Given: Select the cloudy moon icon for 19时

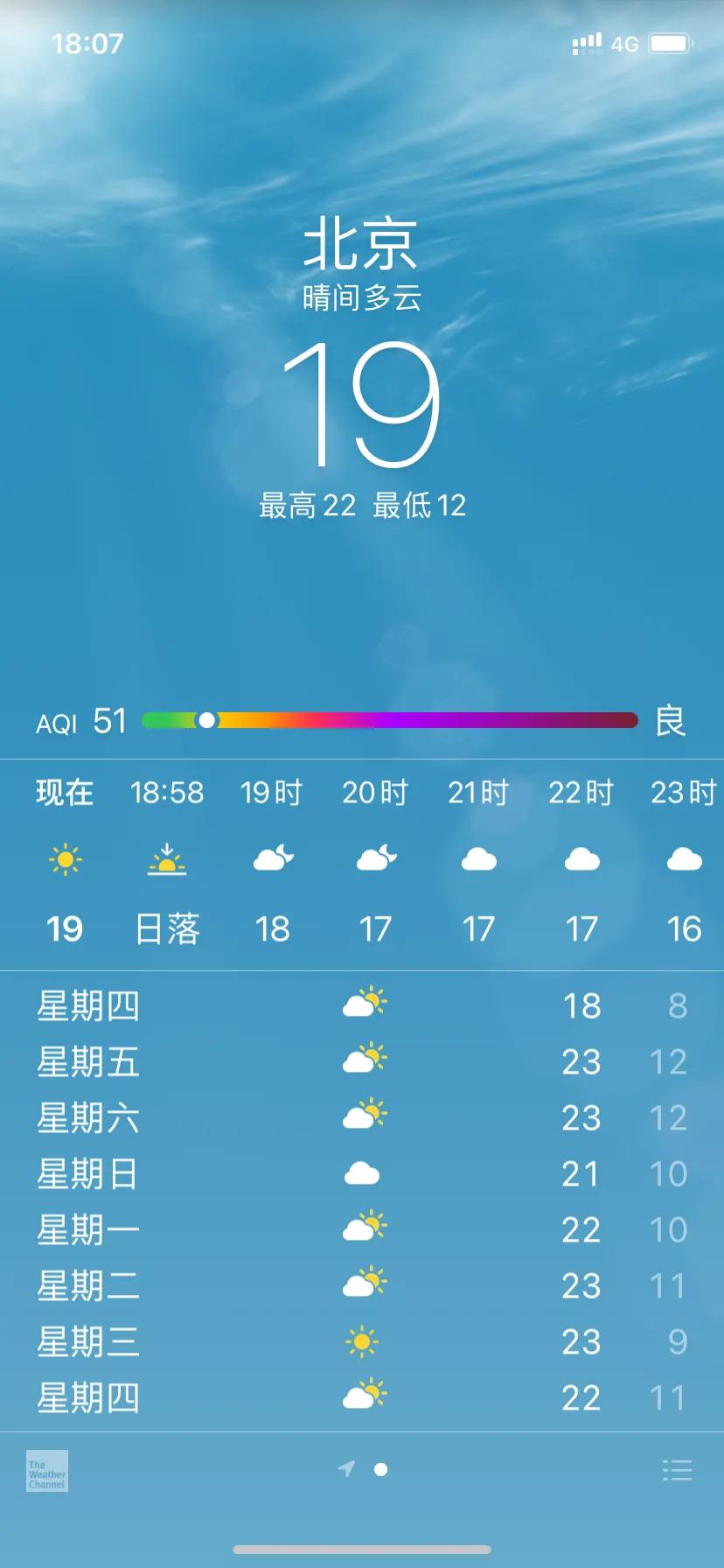Looking at the screenshot, I should coord(271,860).
